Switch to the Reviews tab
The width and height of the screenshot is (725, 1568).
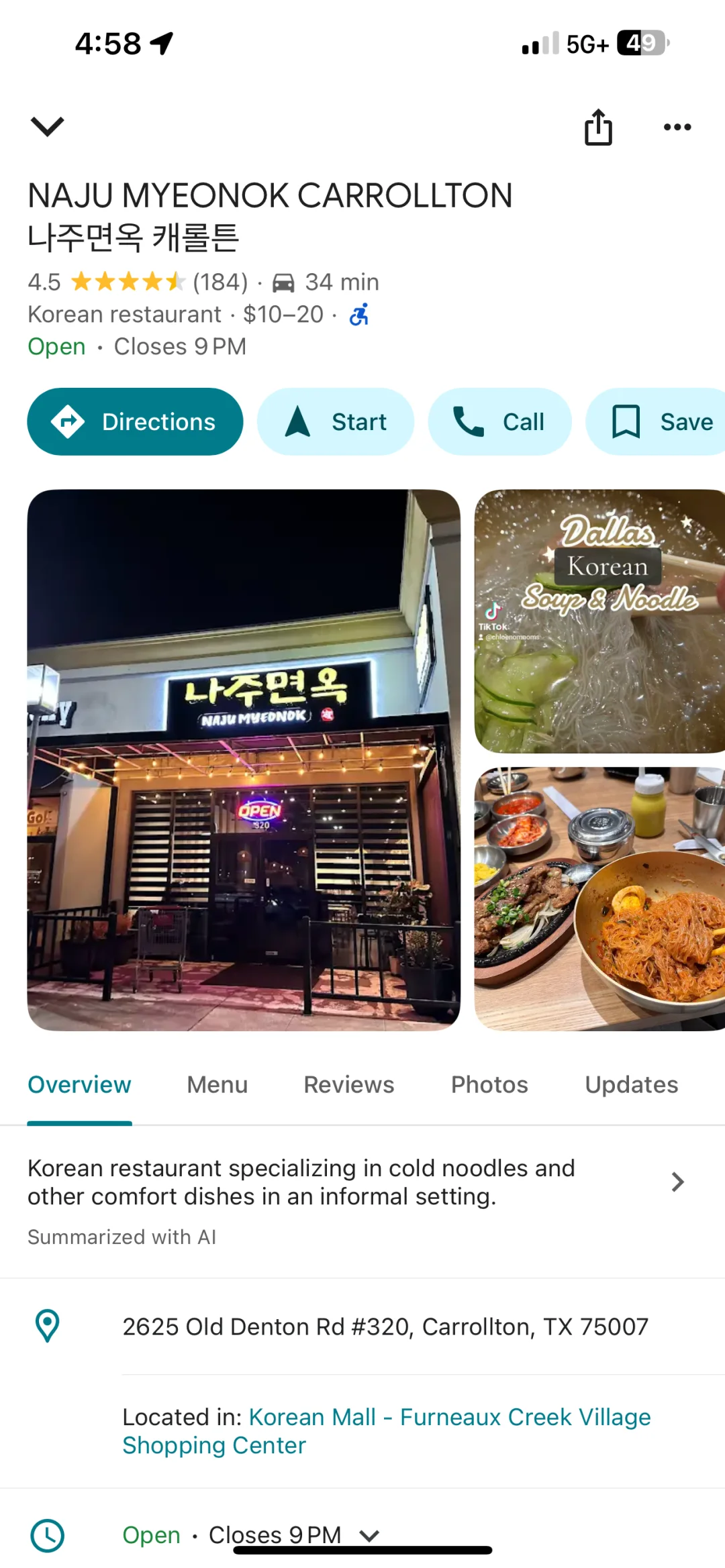(x=348, y=1085)
